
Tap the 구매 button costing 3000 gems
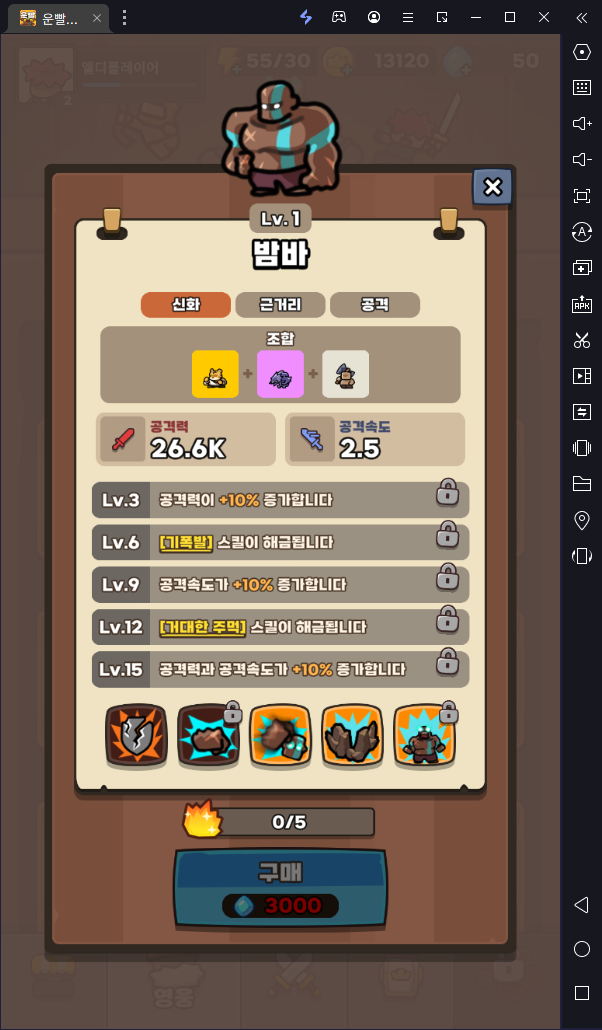tap(280, 887)
